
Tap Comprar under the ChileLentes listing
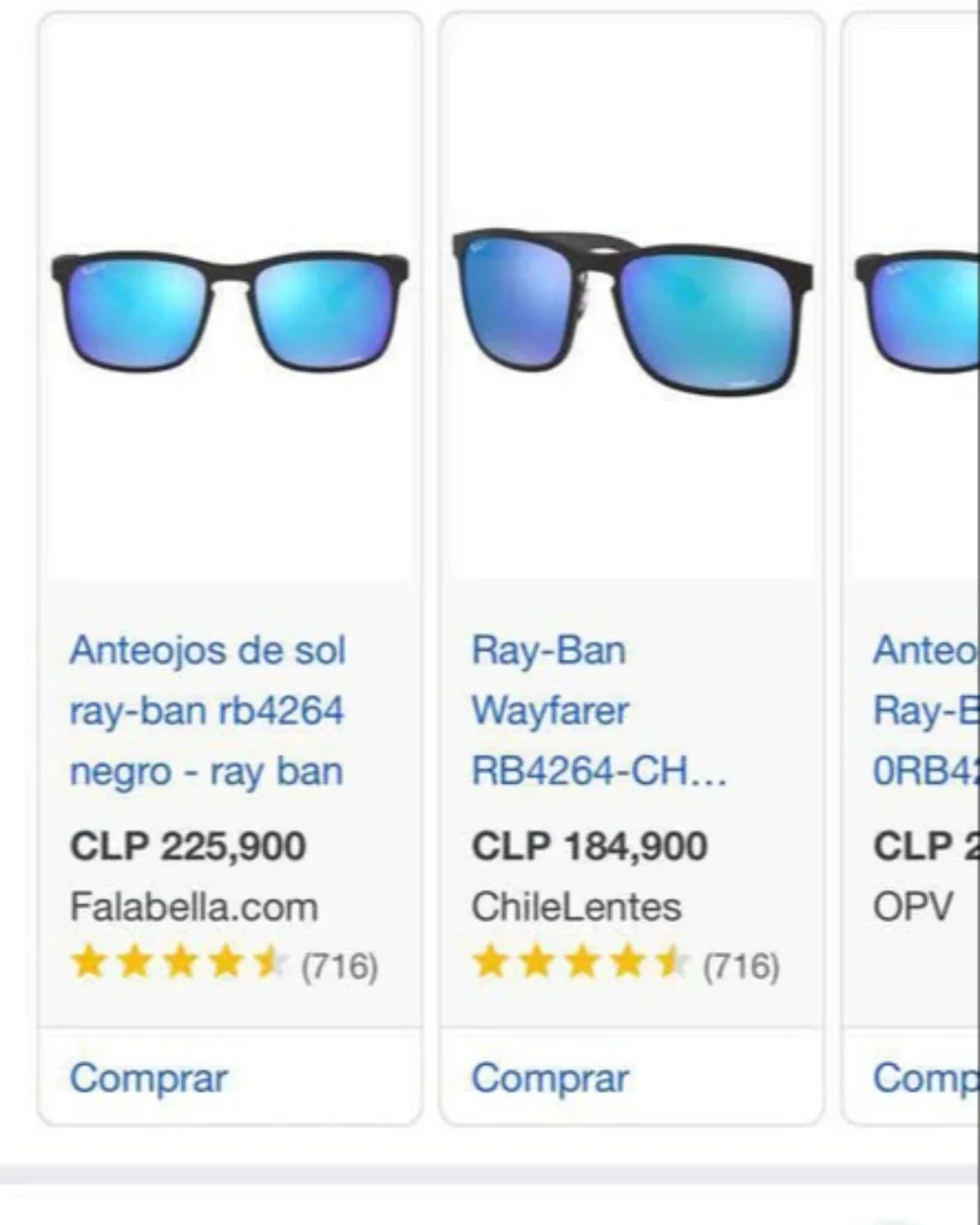click(x=550, y=1078)
